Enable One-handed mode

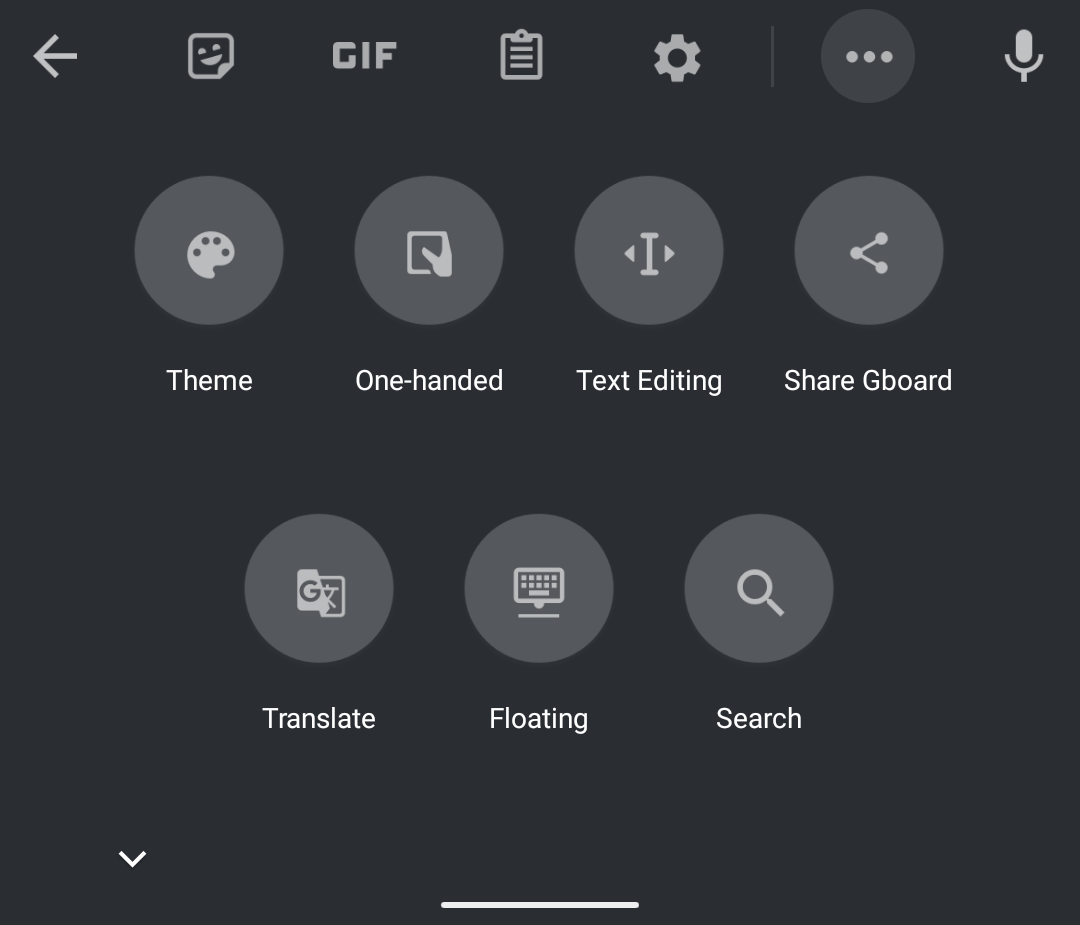pos(429,251)
